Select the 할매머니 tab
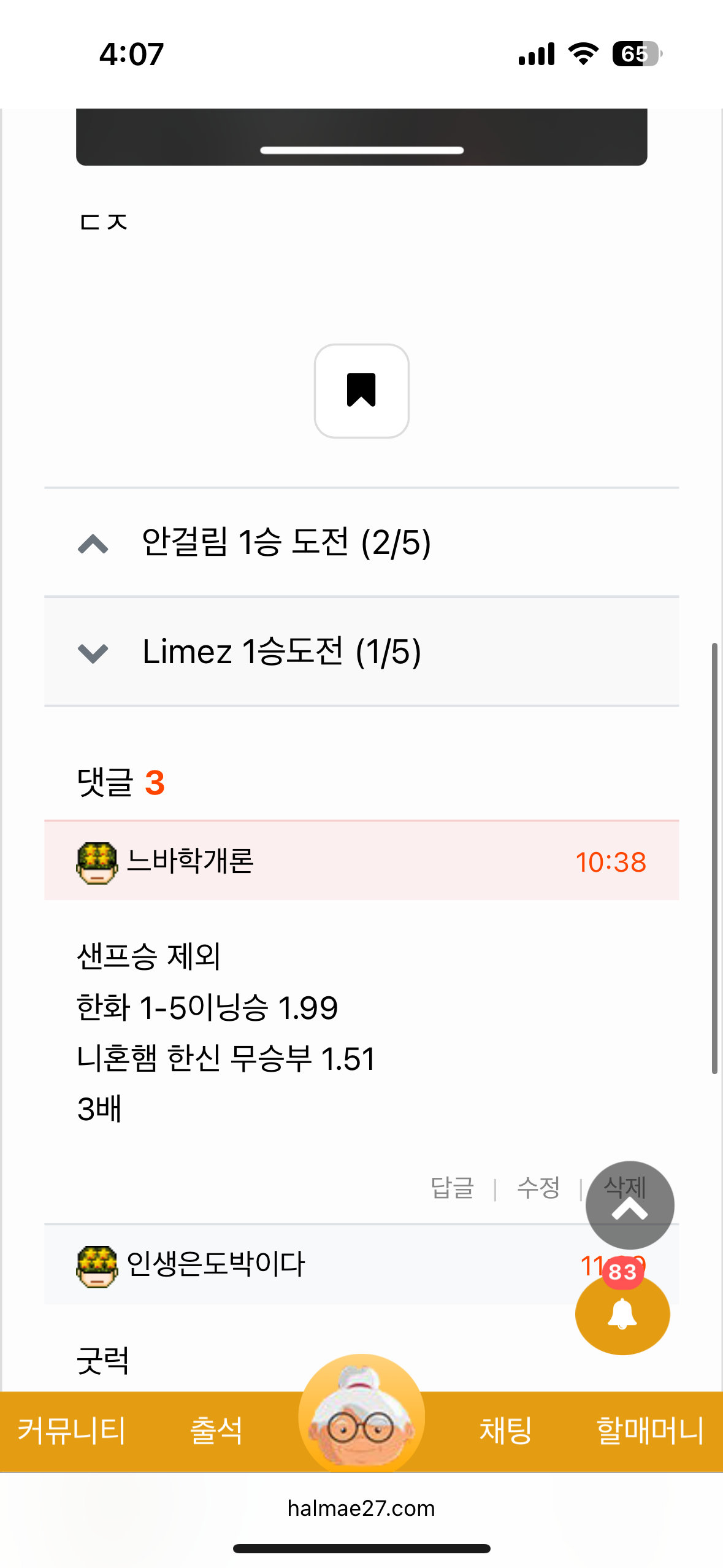The image size is (723, 1568). point(650,1431)
